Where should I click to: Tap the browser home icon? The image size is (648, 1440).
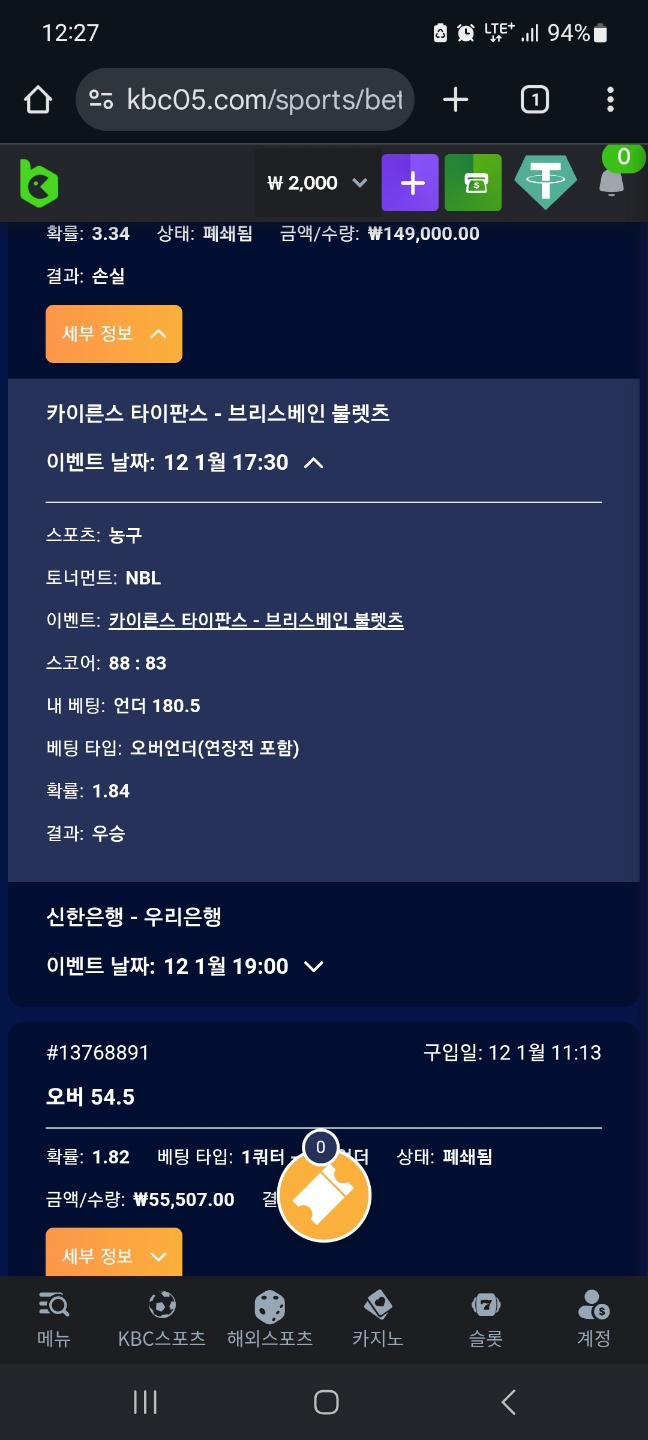[x=38, y=100]
